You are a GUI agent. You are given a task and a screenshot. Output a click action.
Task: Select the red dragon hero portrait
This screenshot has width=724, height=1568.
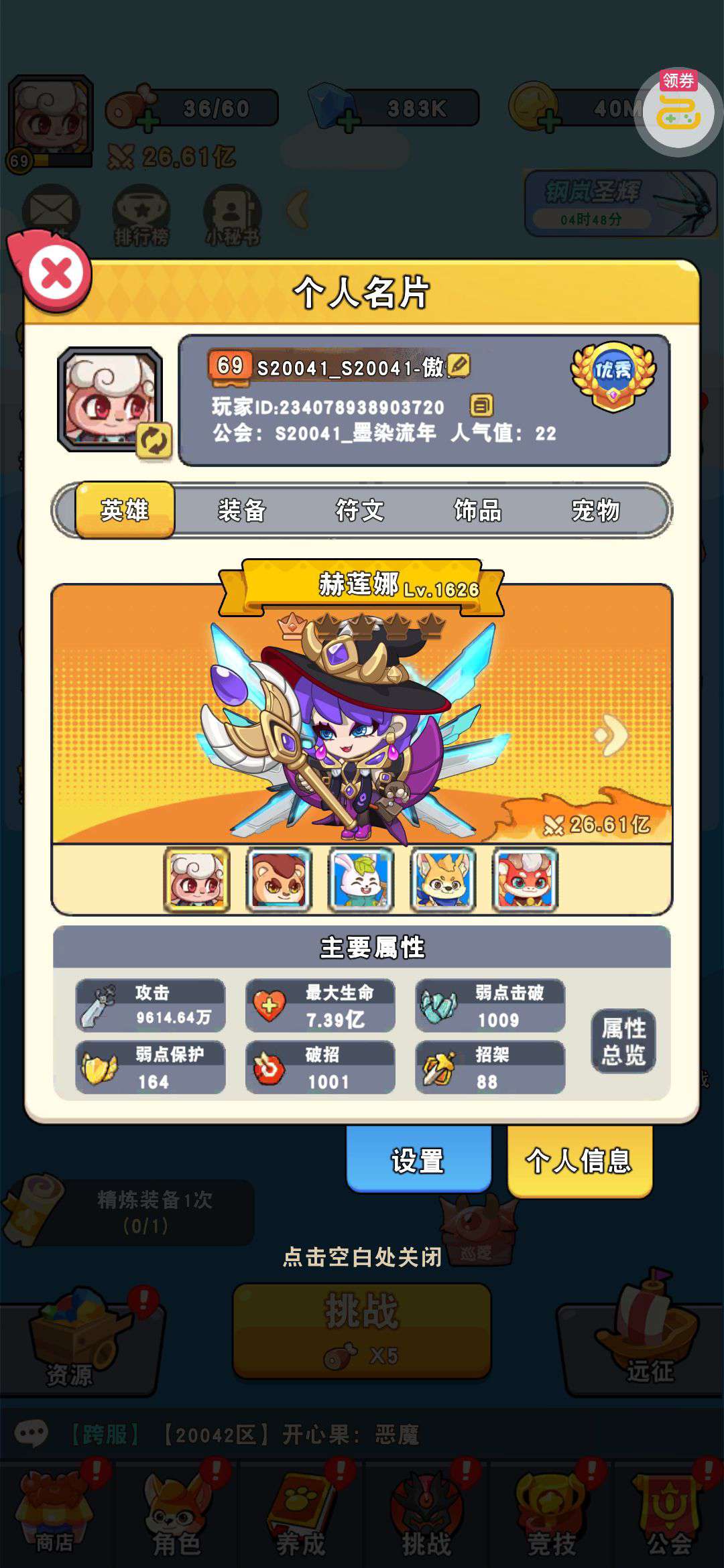(525, 879)
